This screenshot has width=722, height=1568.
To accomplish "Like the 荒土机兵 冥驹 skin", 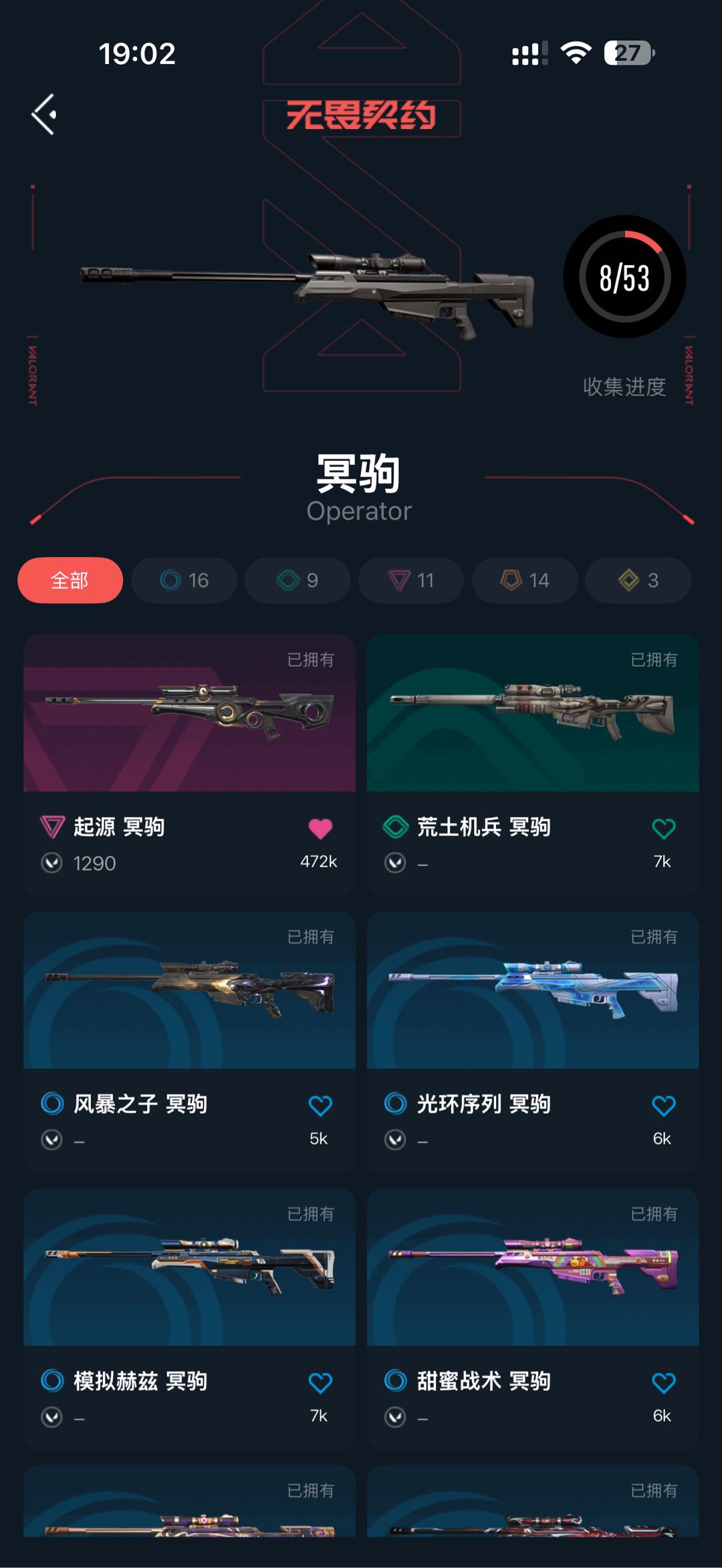I will click(663, 828).
